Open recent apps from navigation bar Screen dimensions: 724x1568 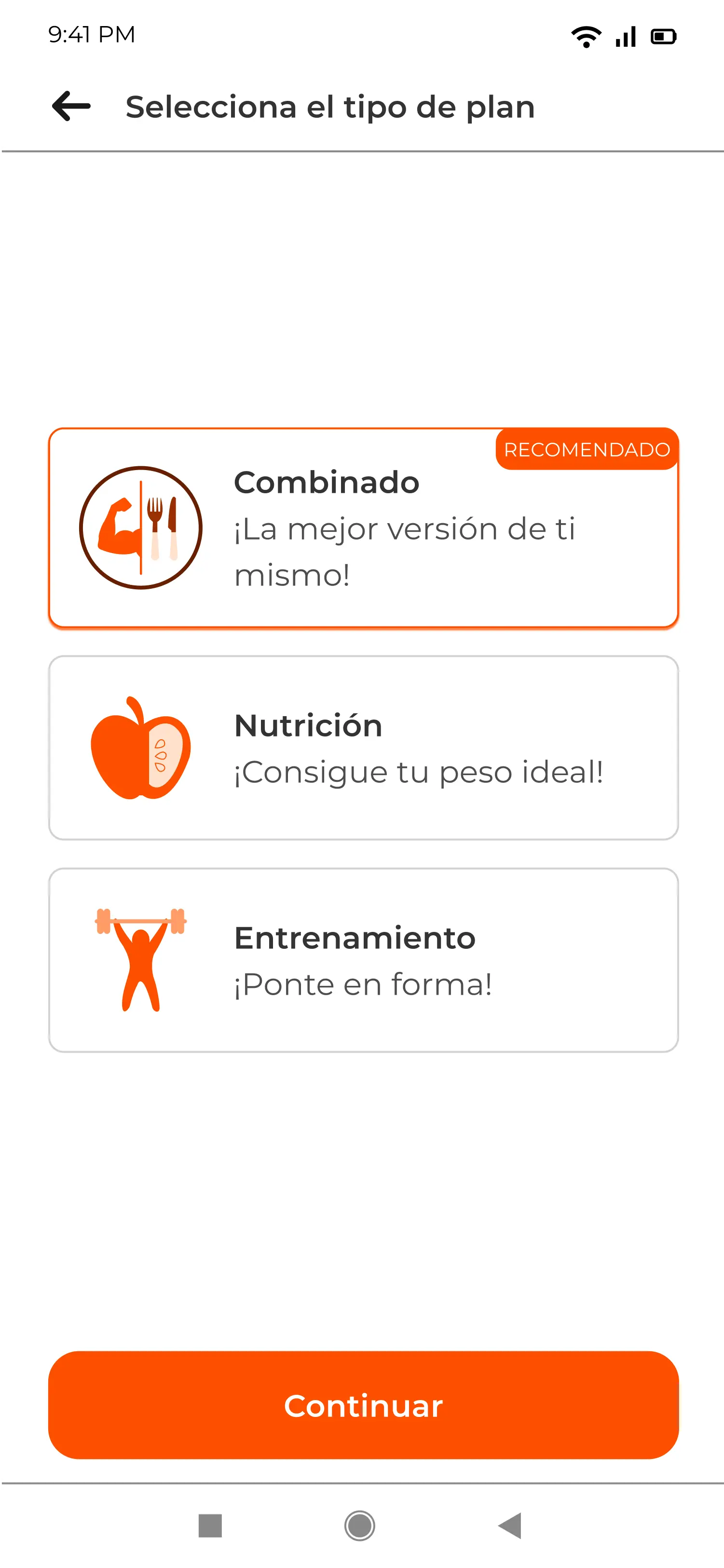210,1526
